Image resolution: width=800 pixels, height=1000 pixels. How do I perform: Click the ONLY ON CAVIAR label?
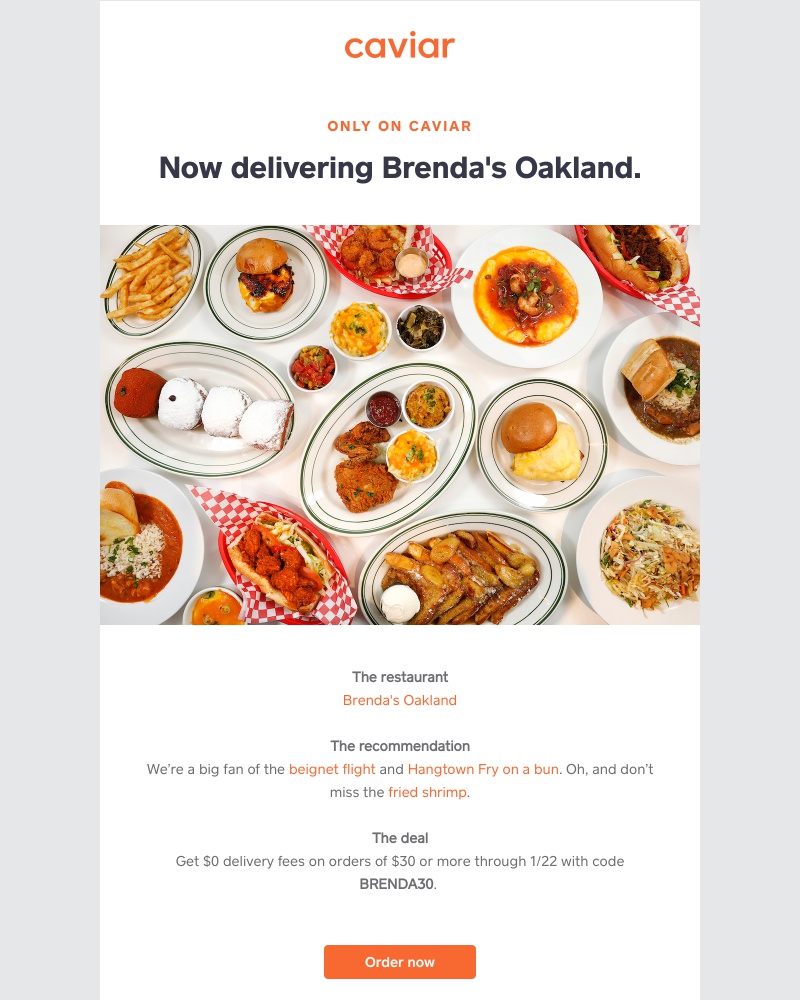[x=399, y=126]
